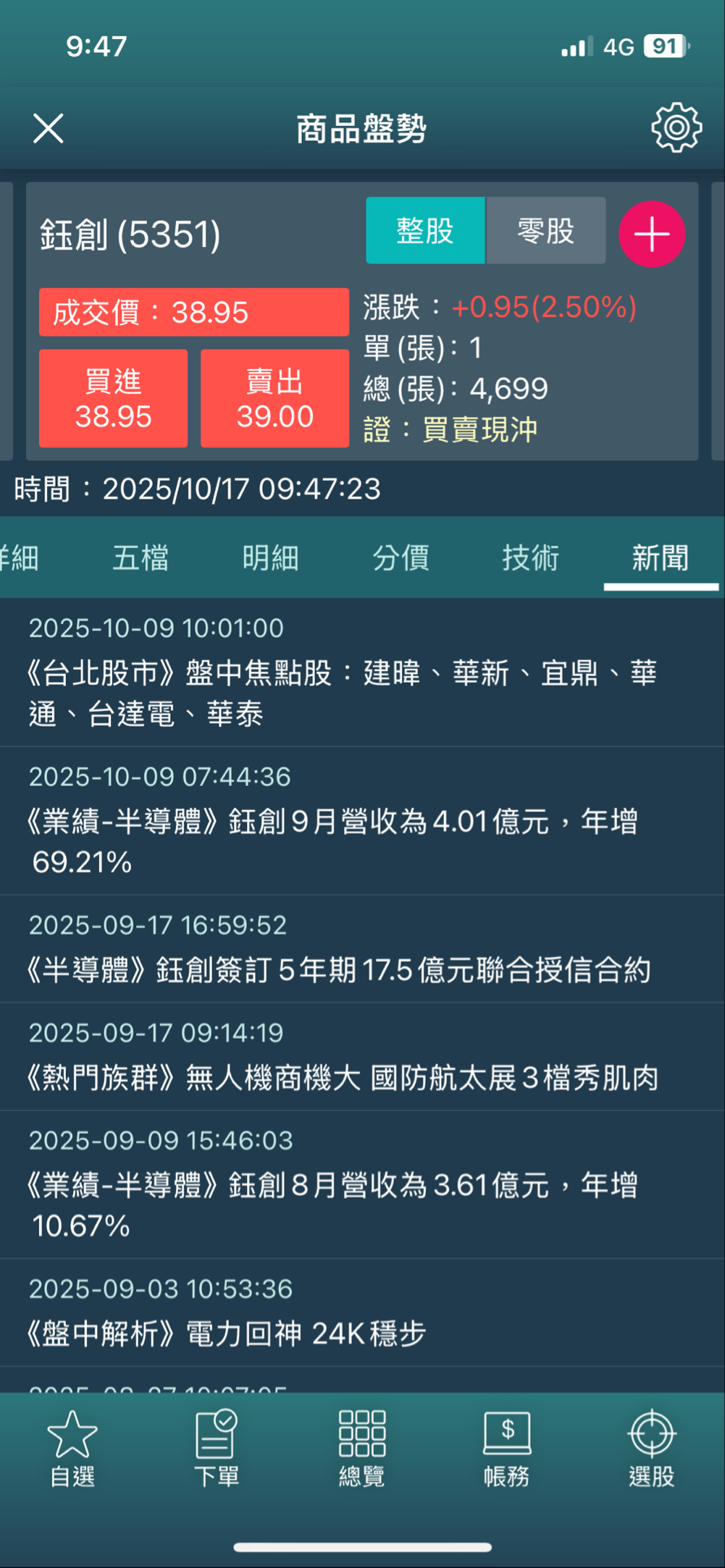The height and width of the screenshot is (1568, 725).
Task: Switch to the 五檔 tab
Action: 141,558
